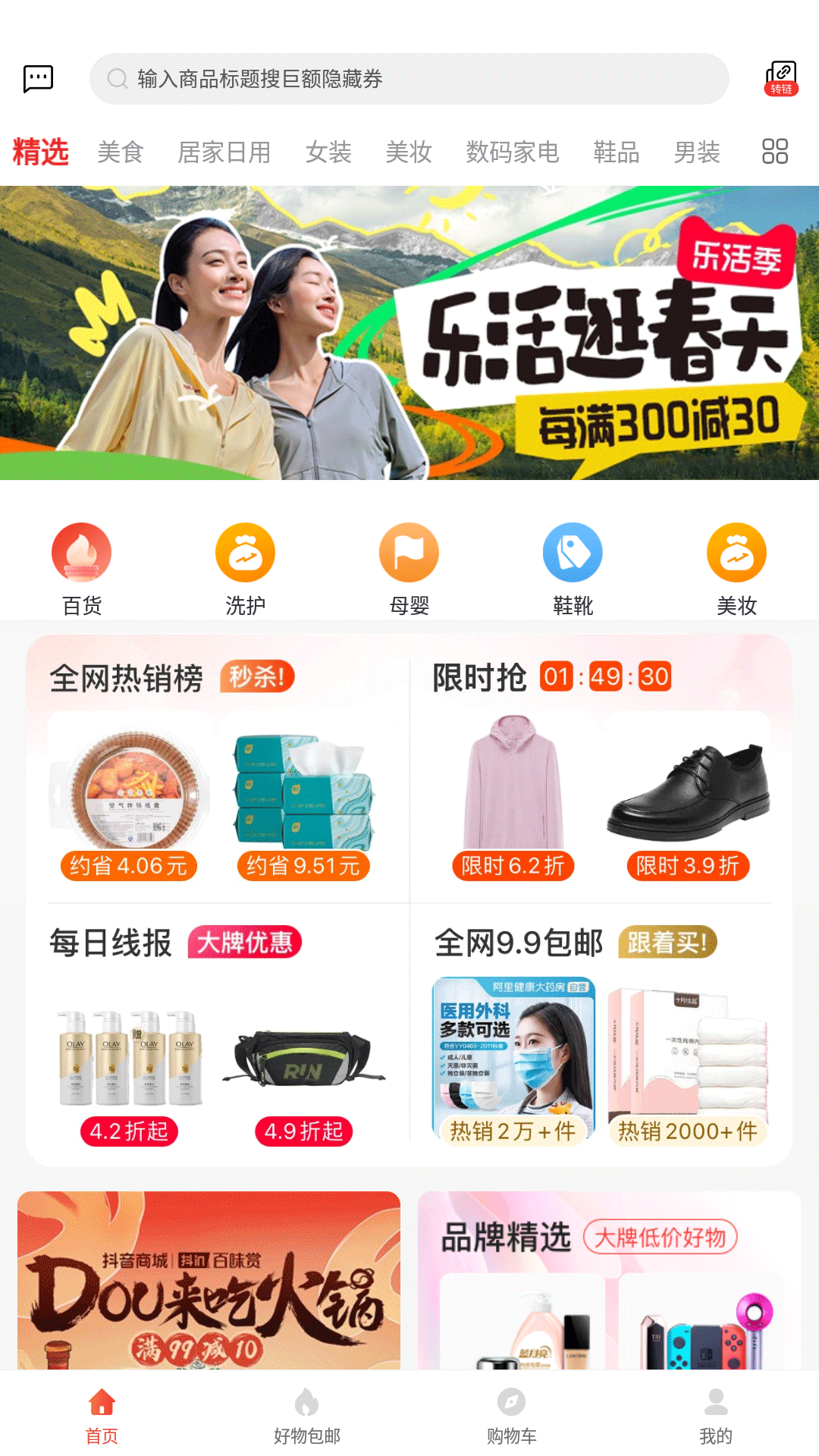Open the 母婴 shortcut
819x1456 pixels.
pyautogui.click(x=409, y=569)
